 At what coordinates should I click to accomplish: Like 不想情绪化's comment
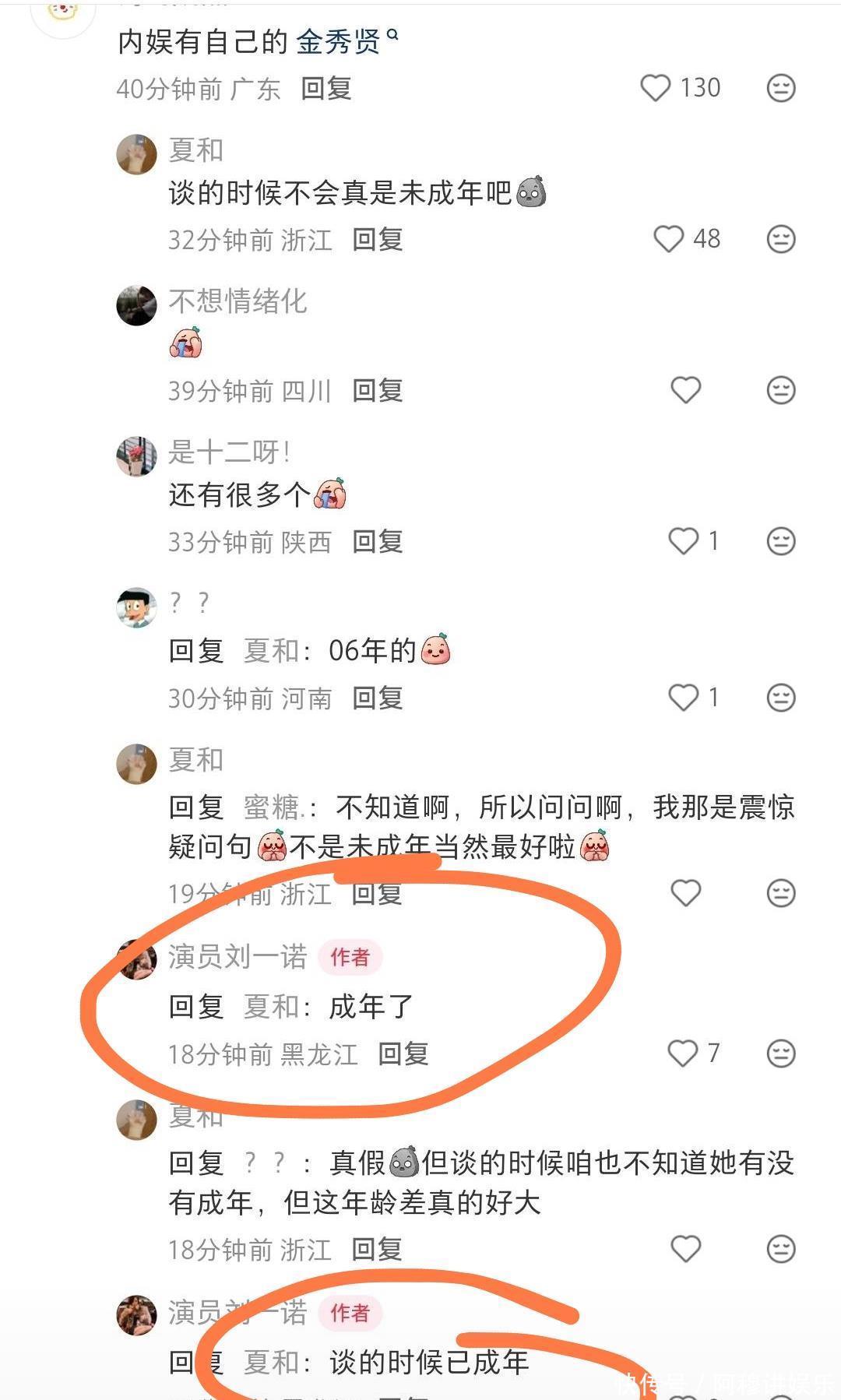tap(686, 390)
